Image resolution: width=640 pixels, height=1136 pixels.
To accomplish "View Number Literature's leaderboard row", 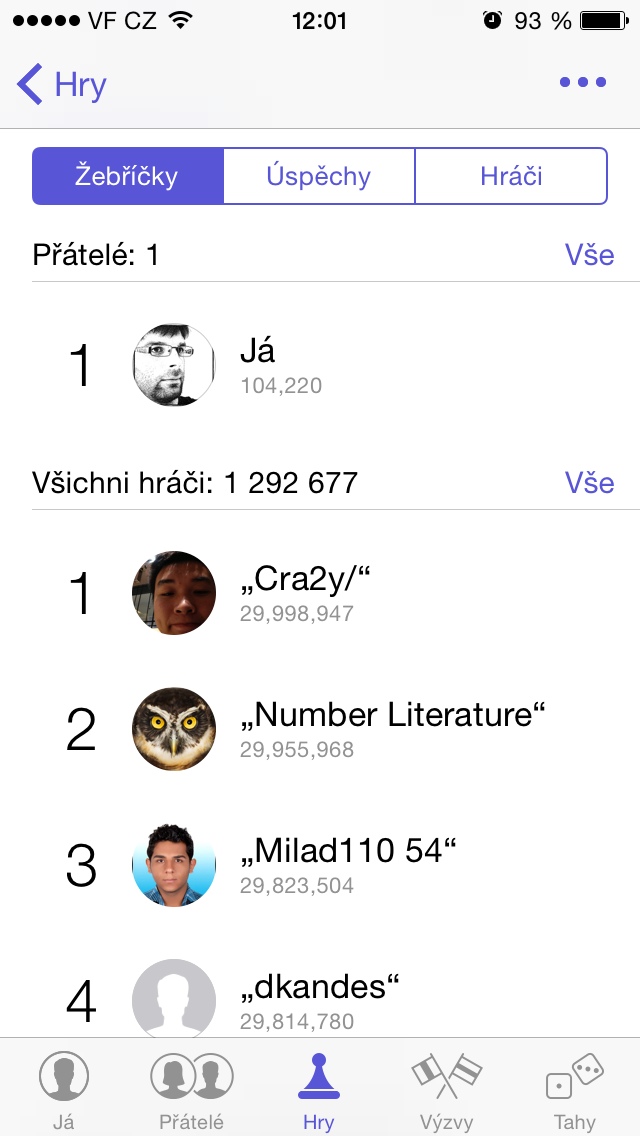I will [320, 730].
